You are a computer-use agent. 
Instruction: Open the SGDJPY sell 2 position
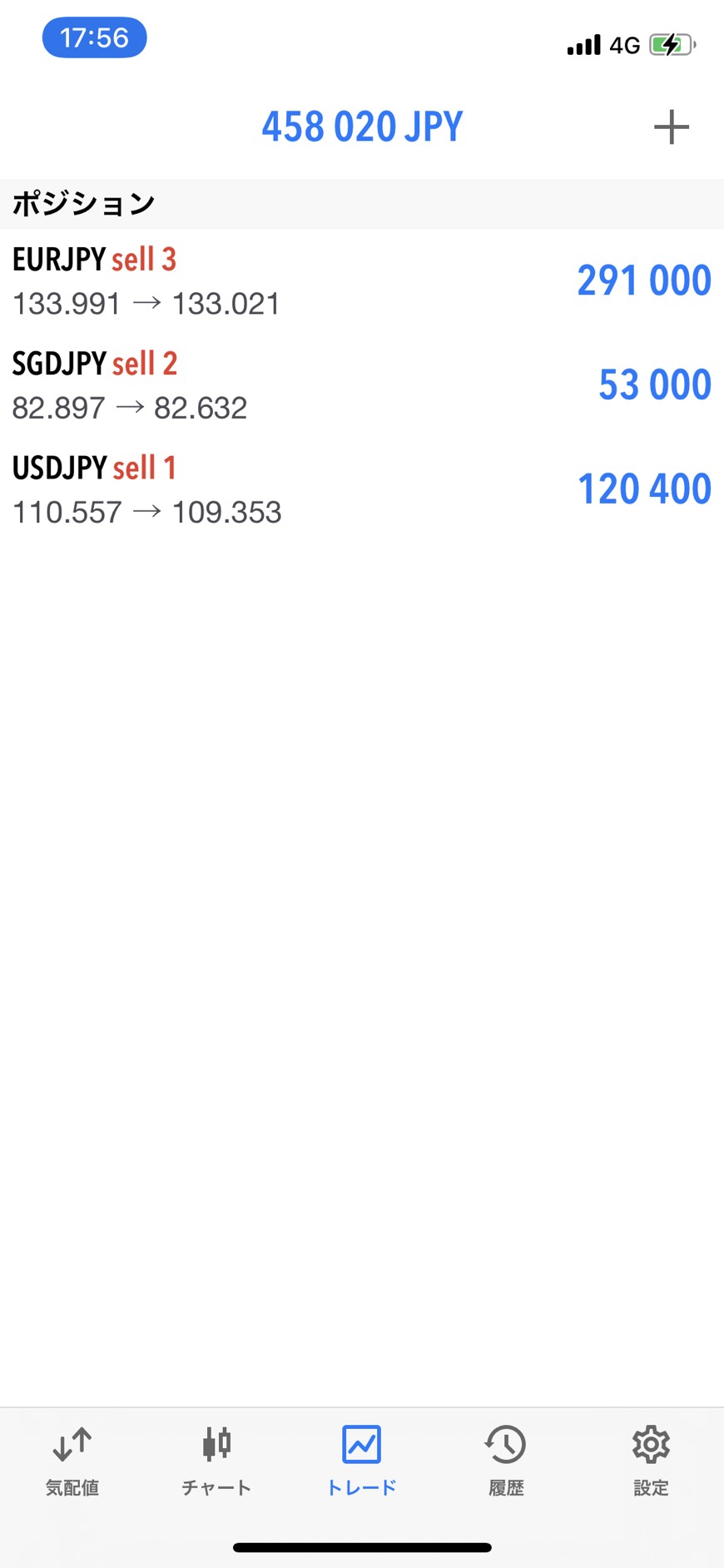(x=361, y=385)
